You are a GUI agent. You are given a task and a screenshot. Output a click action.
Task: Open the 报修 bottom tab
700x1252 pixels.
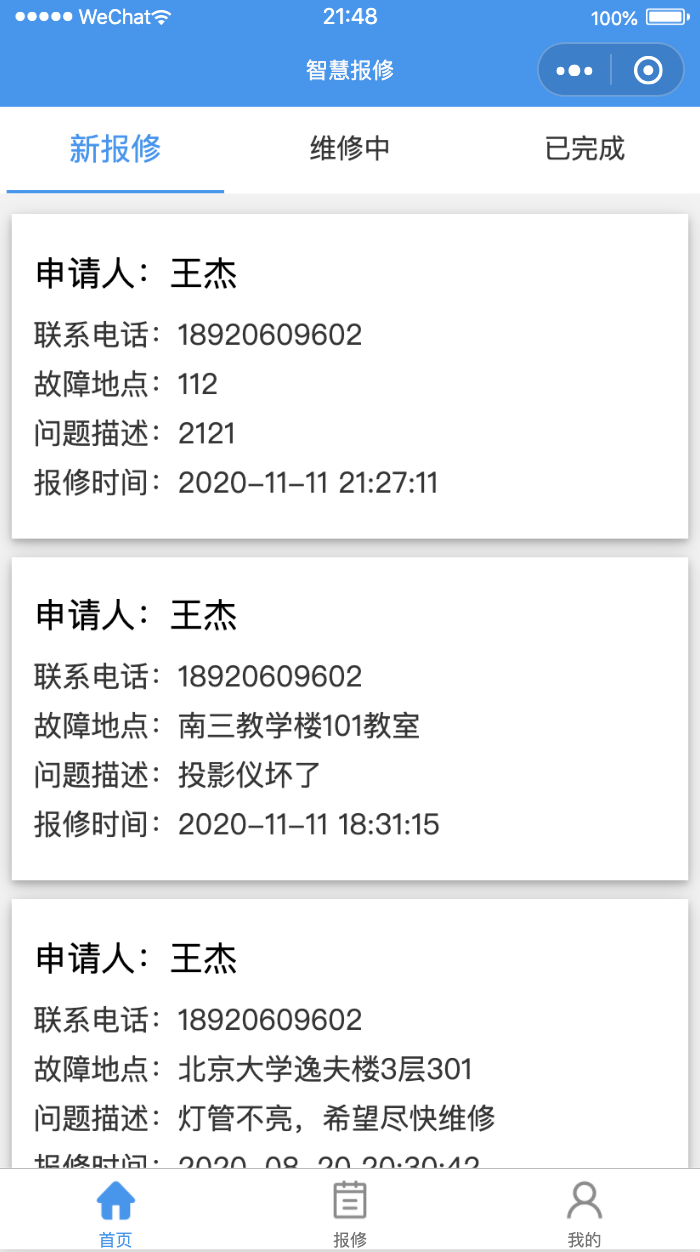pos(350,1212)
